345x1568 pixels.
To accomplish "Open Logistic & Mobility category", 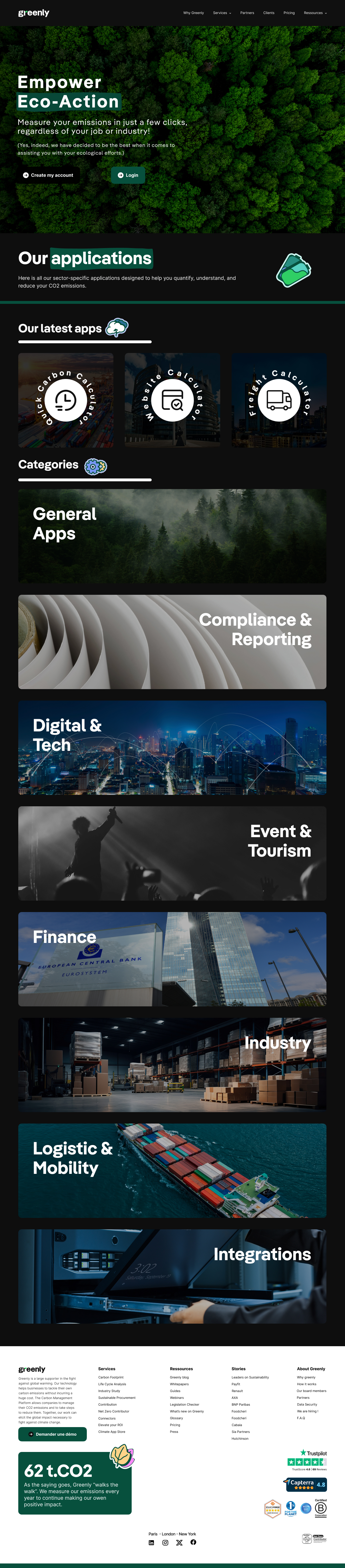I will click(x=172, y=1170).
